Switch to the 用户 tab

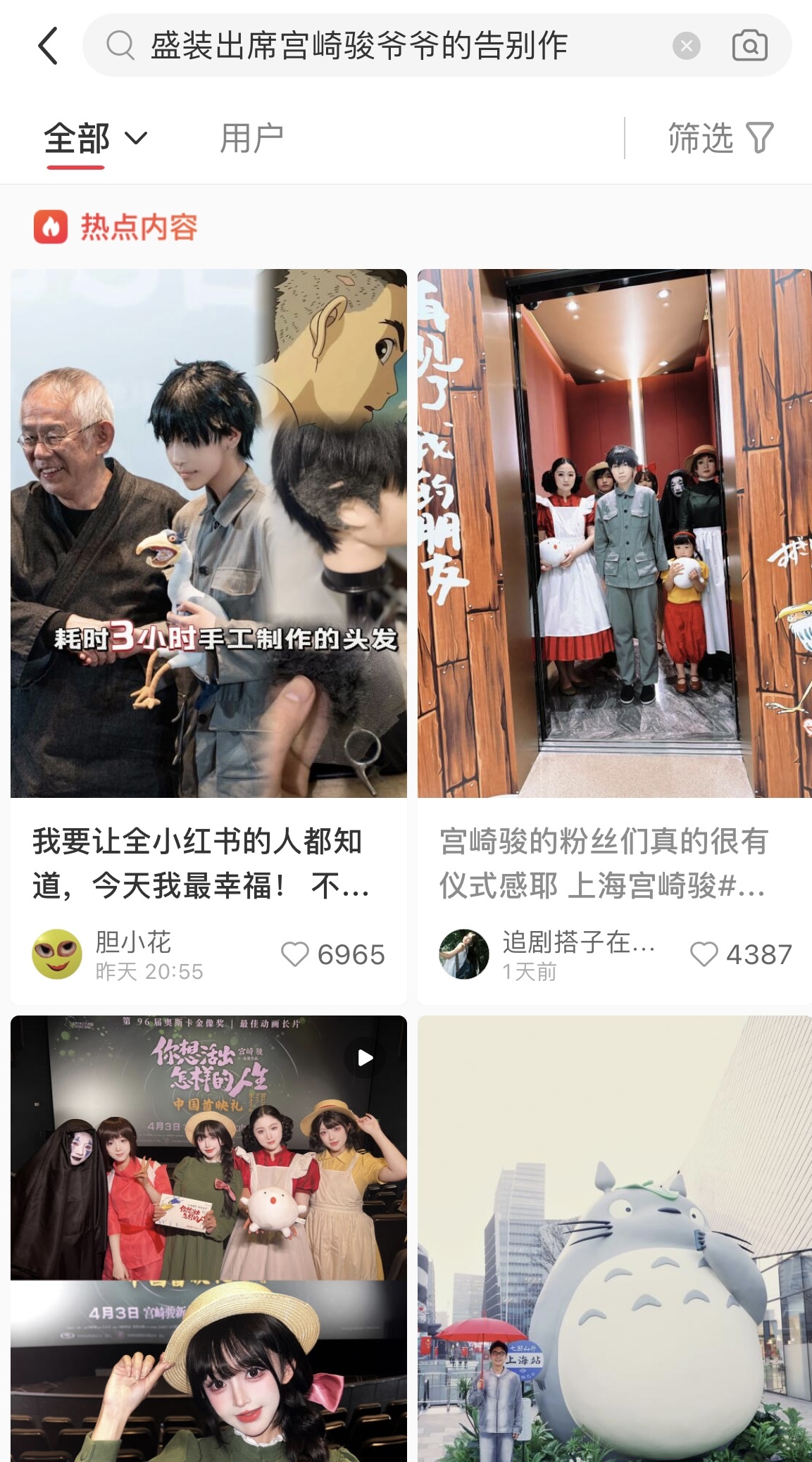coord(251,138)
